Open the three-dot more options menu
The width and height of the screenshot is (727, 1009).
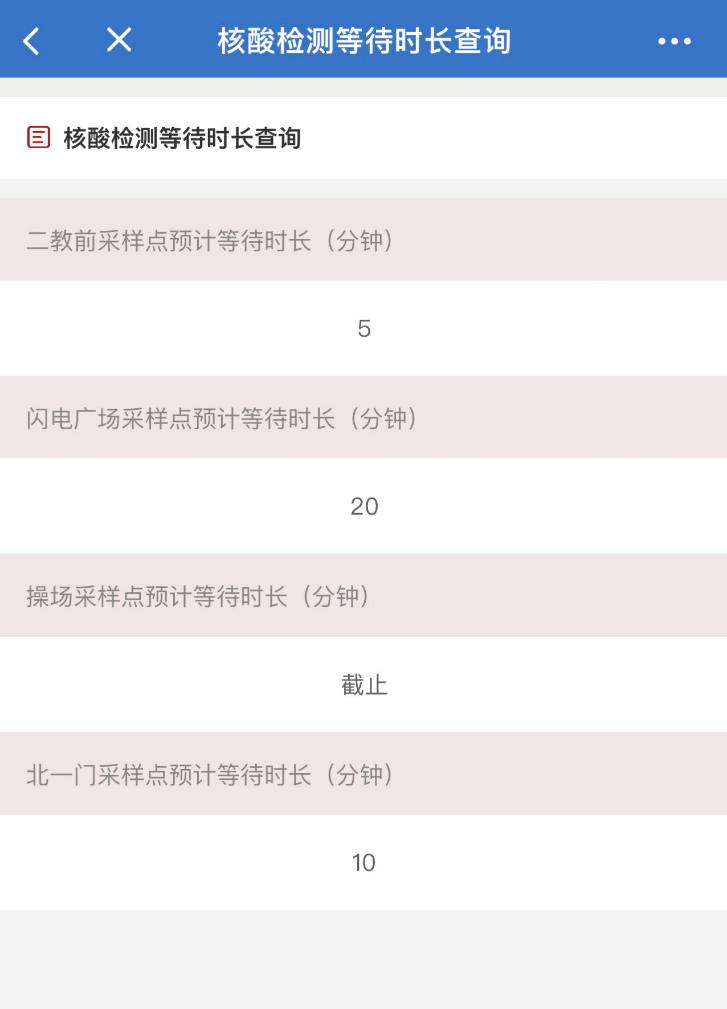(x=674, y=41)
